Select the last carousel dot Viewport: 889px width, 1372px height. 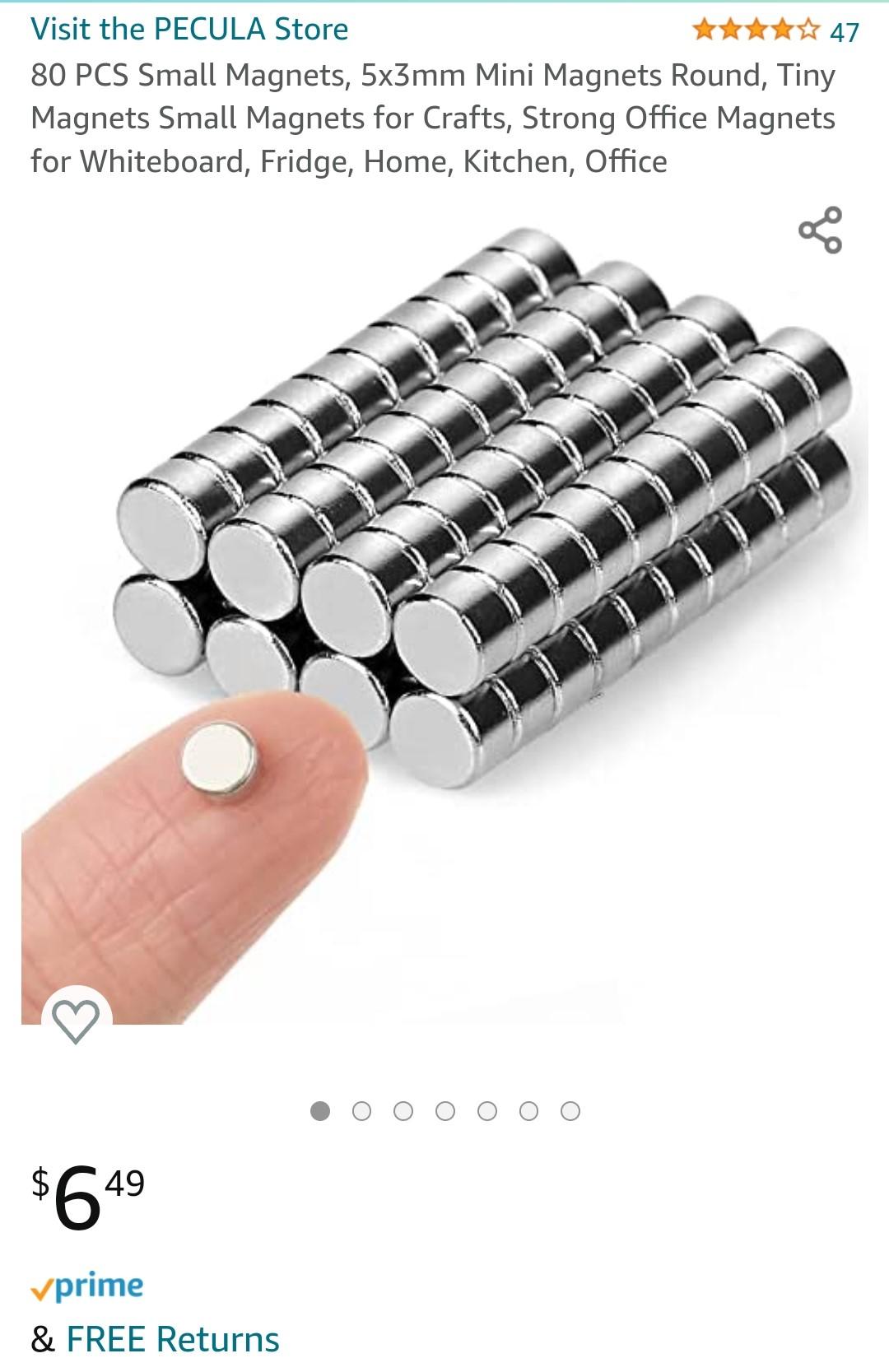570,1109
